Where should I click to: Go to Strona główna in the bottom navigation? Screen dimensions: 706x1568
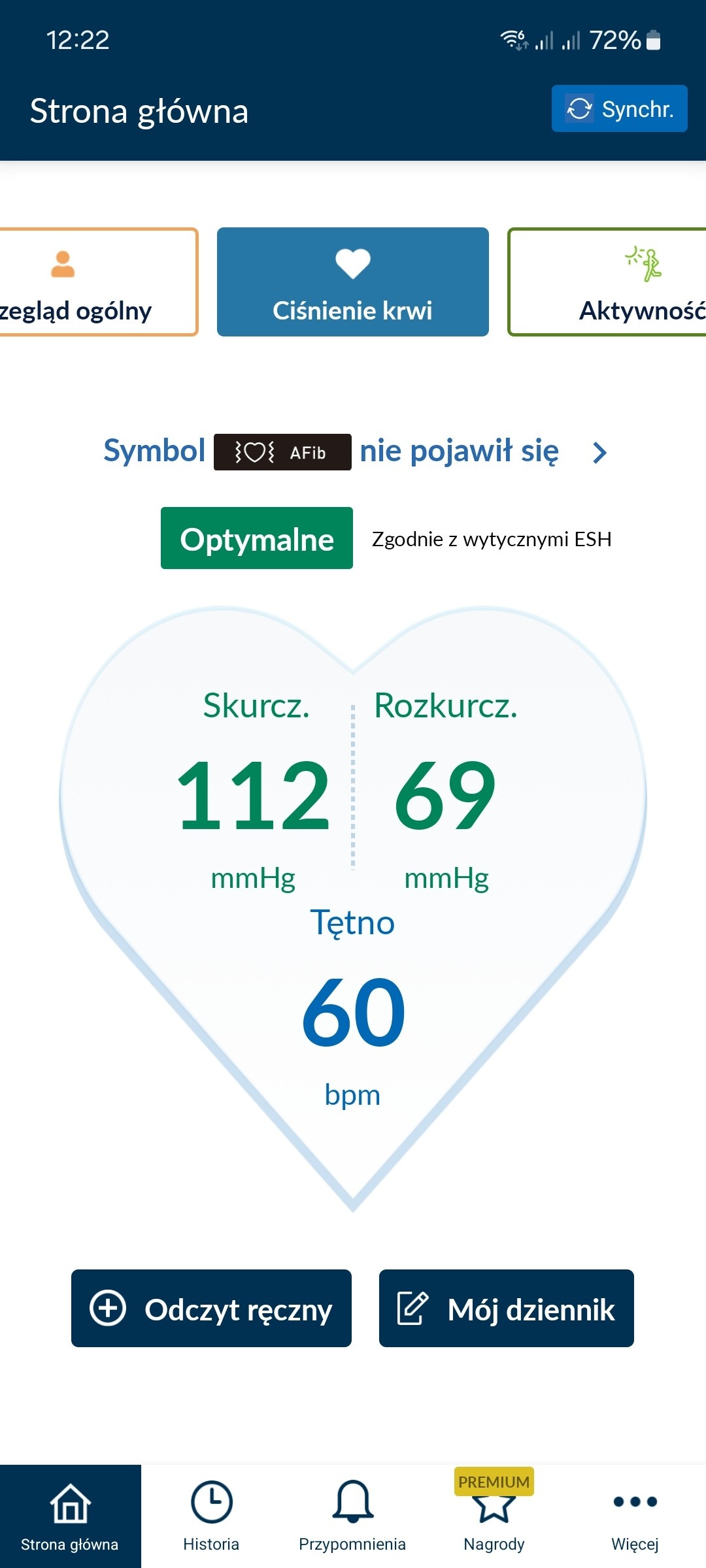(x=70, y=1517)
